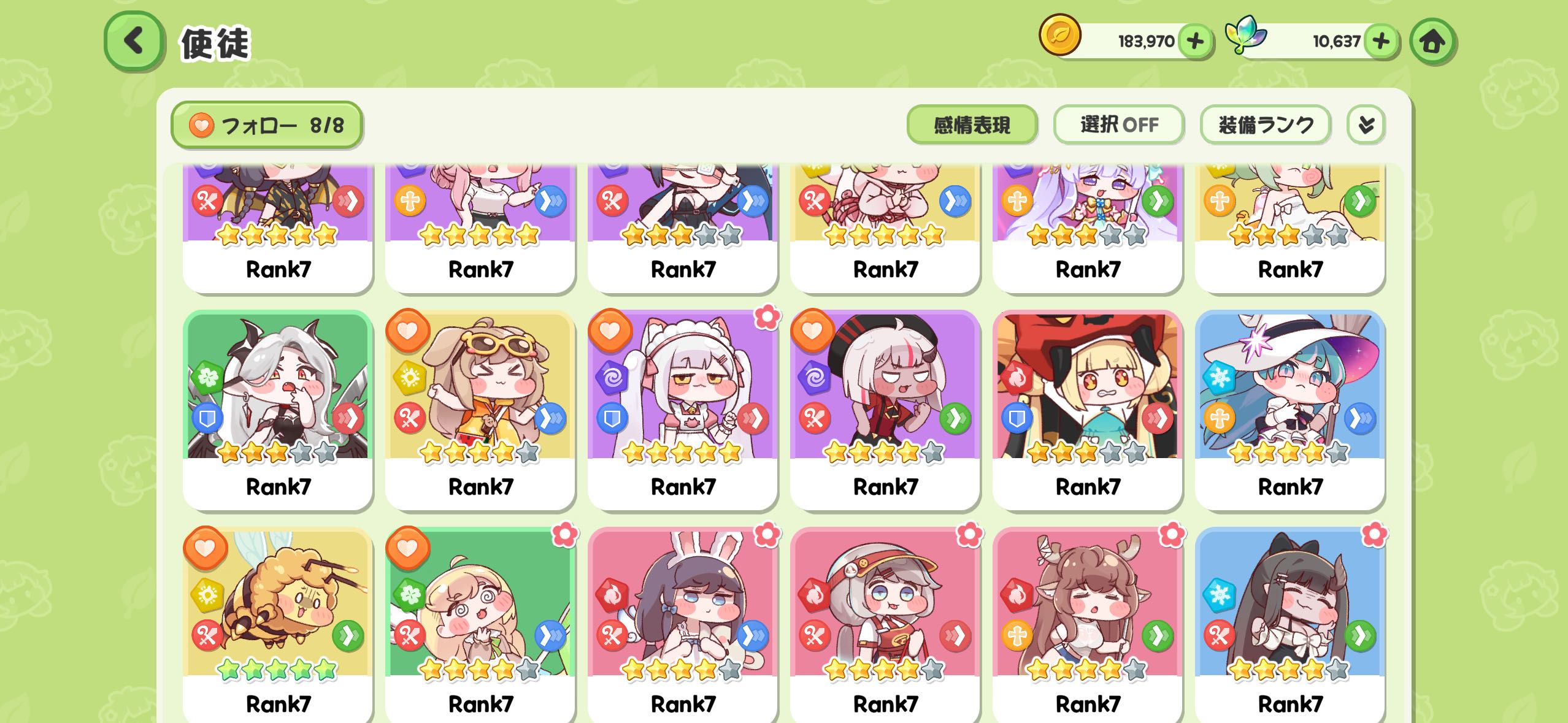Return to the home screen
Viewport: 1568px width, 723px height.
coord(1432,42)
